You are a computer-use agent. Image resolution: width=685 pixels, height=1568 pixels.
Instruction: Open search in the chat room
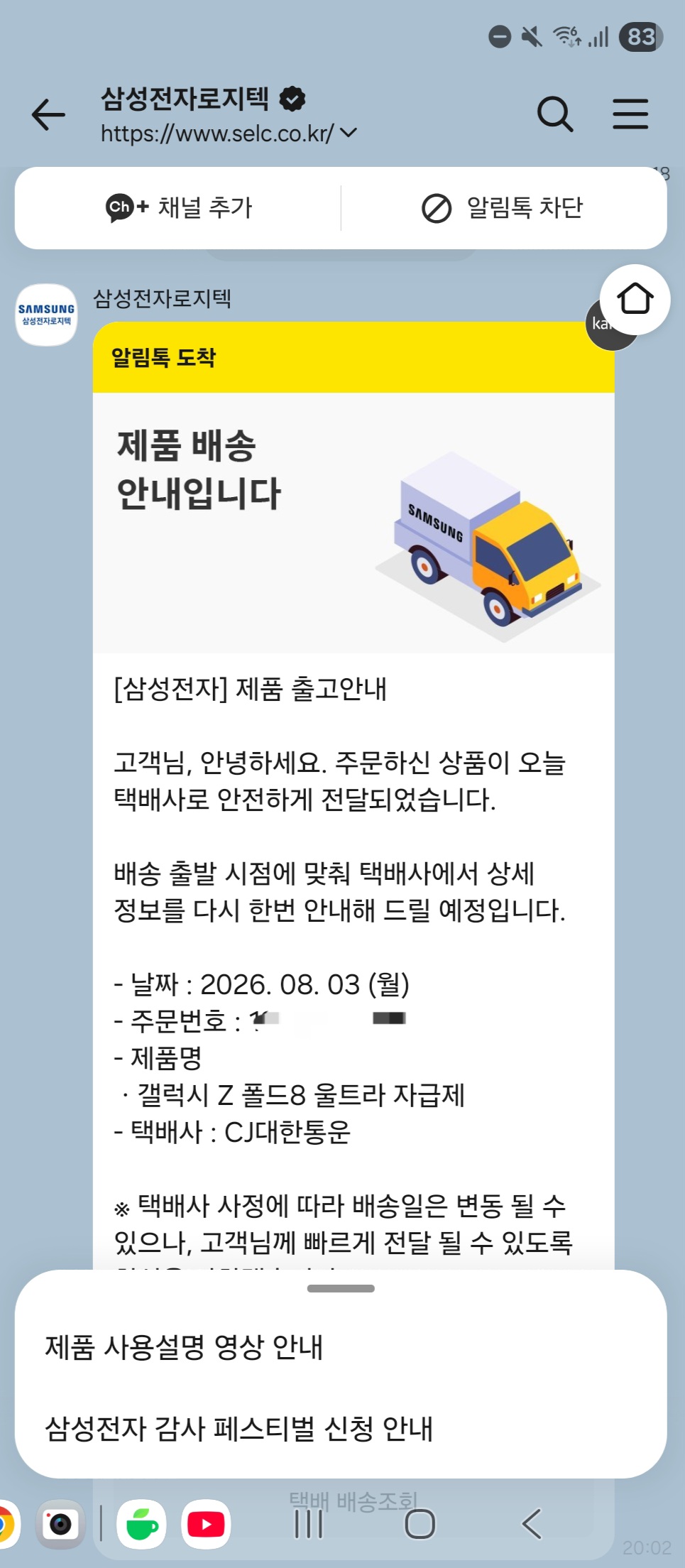coord(555,114)
